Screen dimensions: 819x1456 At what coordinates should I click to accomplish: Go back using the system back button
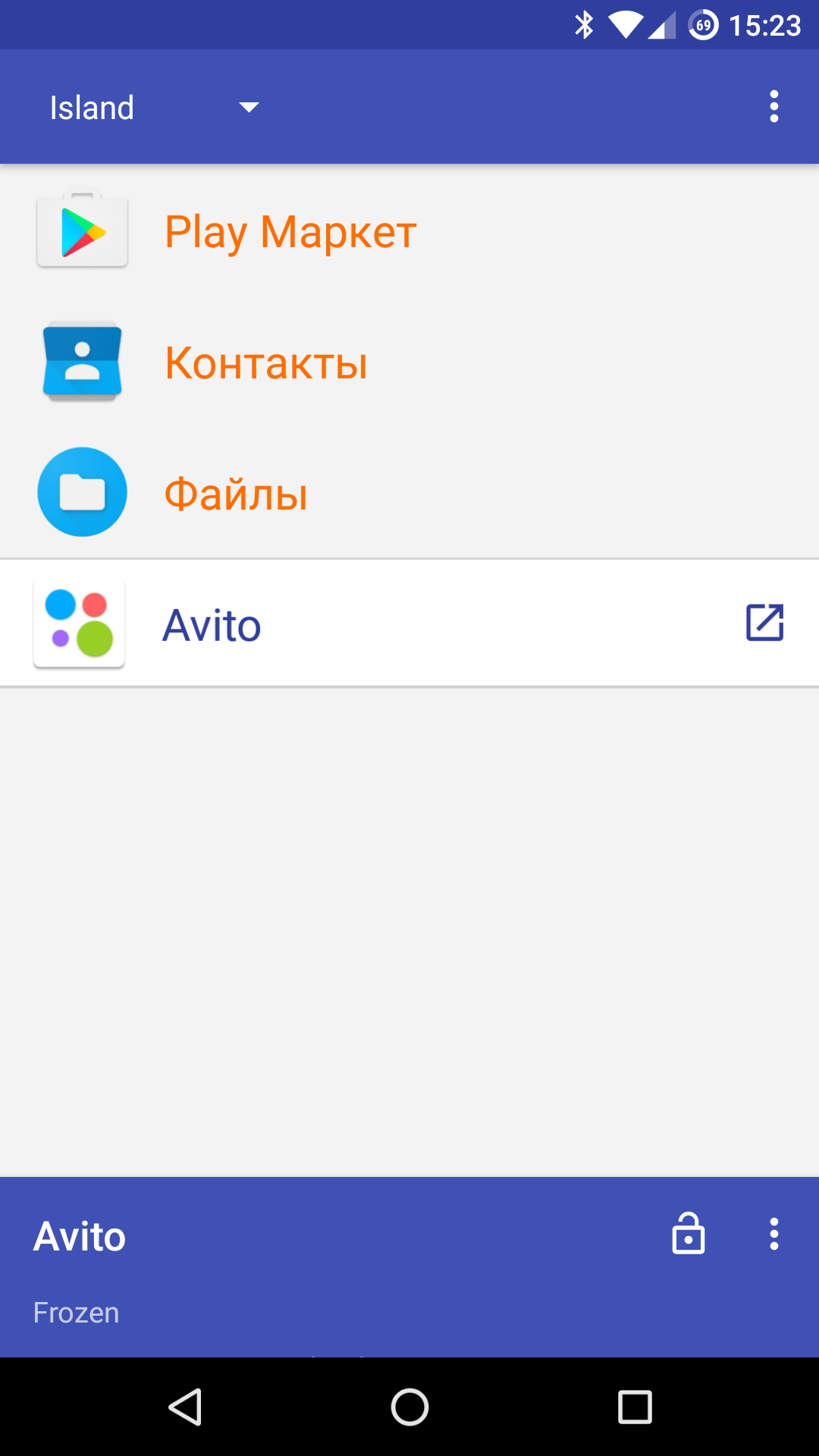tap(185, 1407)
